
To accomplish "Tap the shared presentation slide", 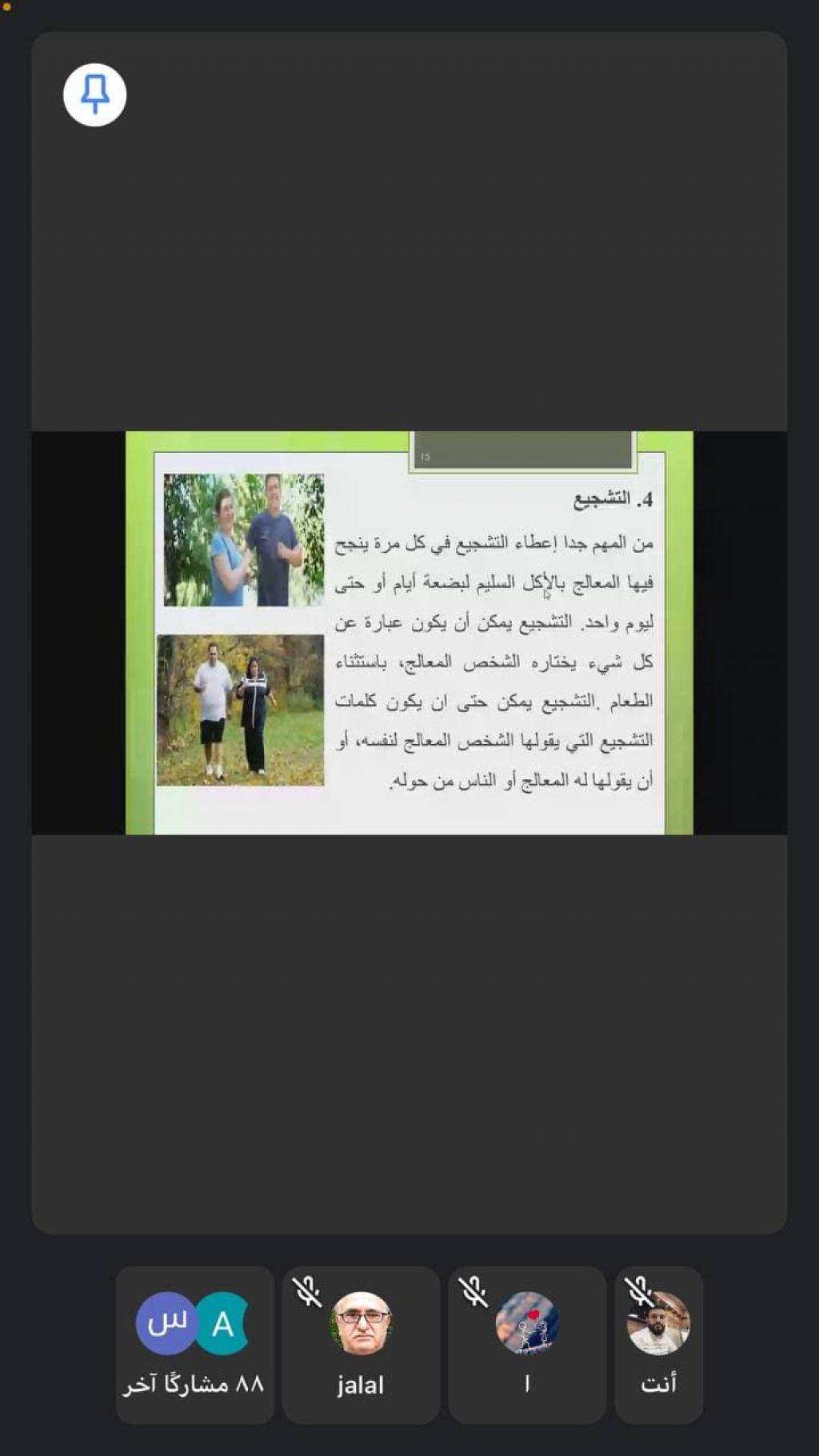I will 409,633.
